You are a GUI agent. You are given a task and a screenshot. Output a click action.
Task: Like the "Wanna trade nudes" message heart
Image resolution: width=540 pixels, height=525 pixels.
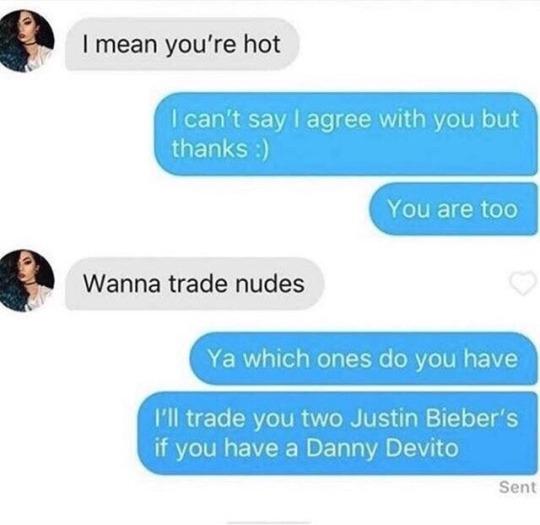pos(523,284)
